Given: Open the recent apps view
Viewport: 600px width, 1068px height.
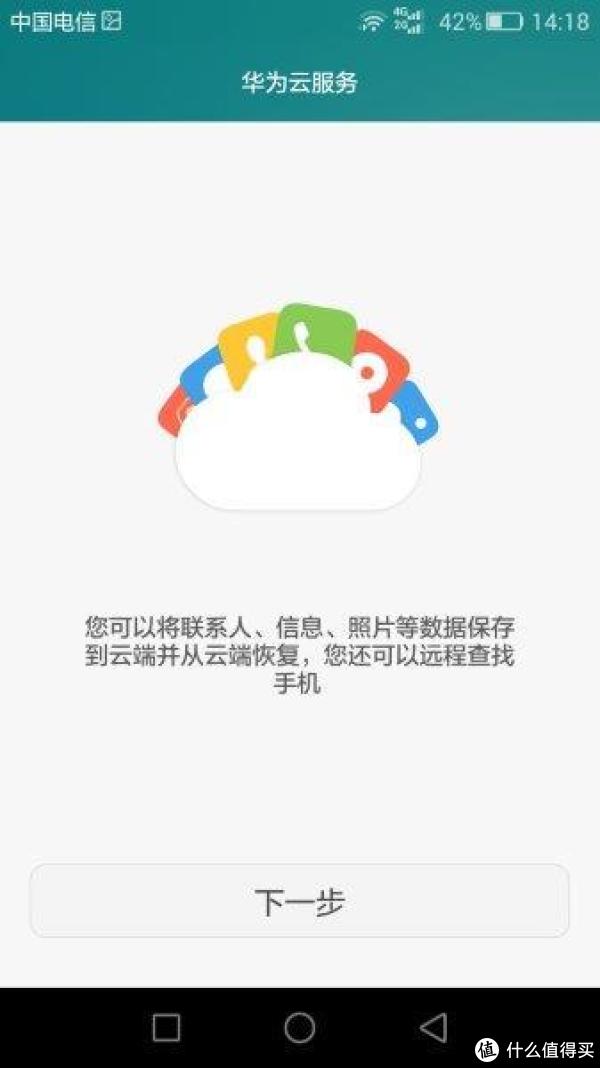Looking at the screenshot, I should coord(166,1027).
